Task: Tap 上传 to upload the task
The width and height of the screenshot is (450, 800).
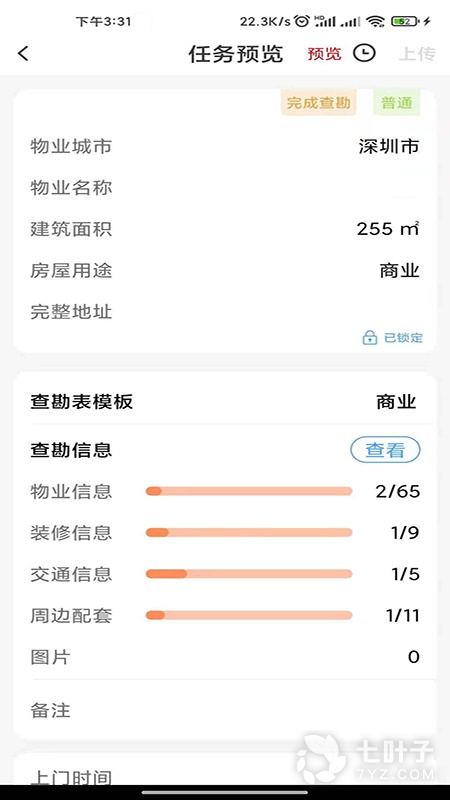Action: [x=417, y=54]
